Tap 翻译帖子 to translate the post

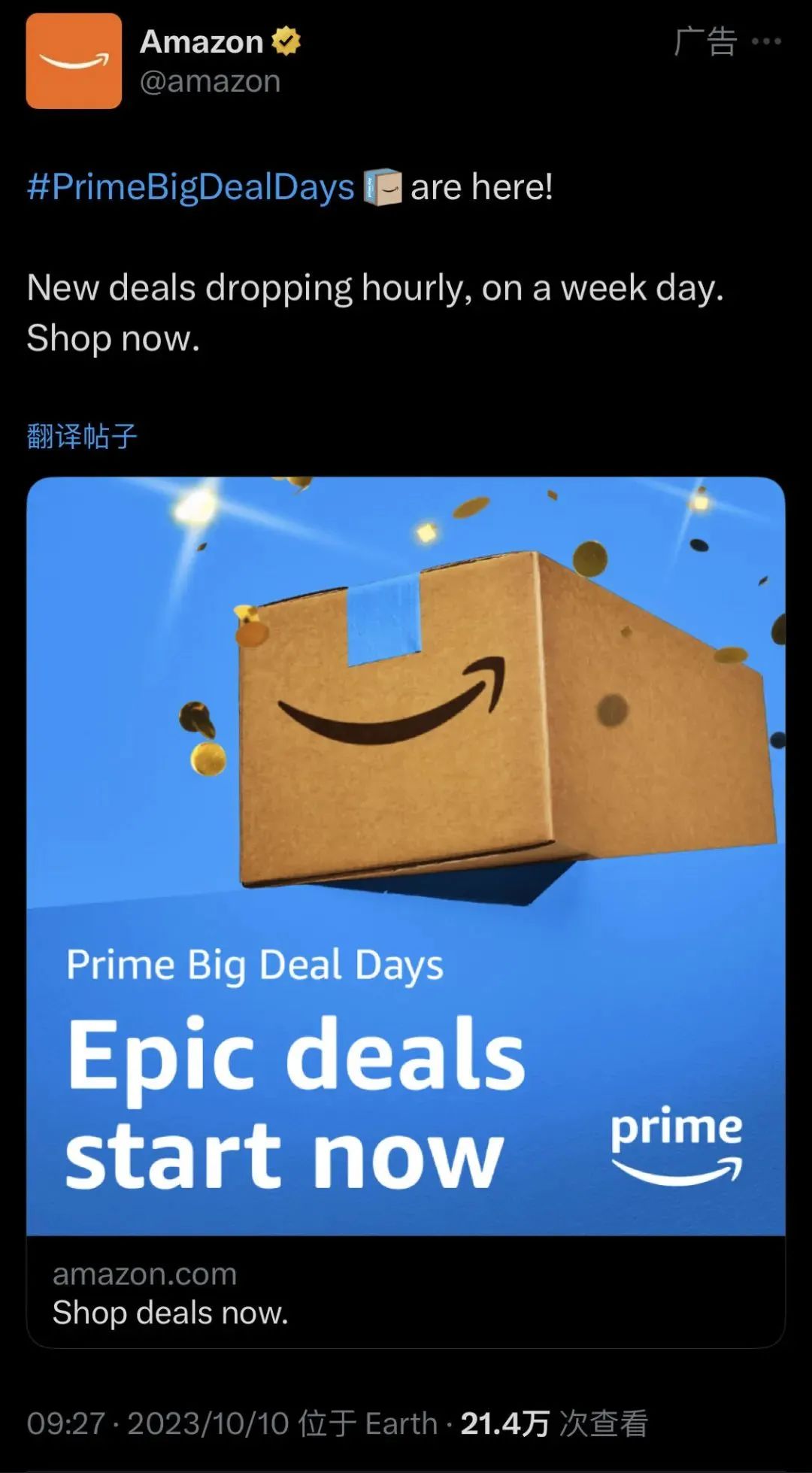pos(82,436)
